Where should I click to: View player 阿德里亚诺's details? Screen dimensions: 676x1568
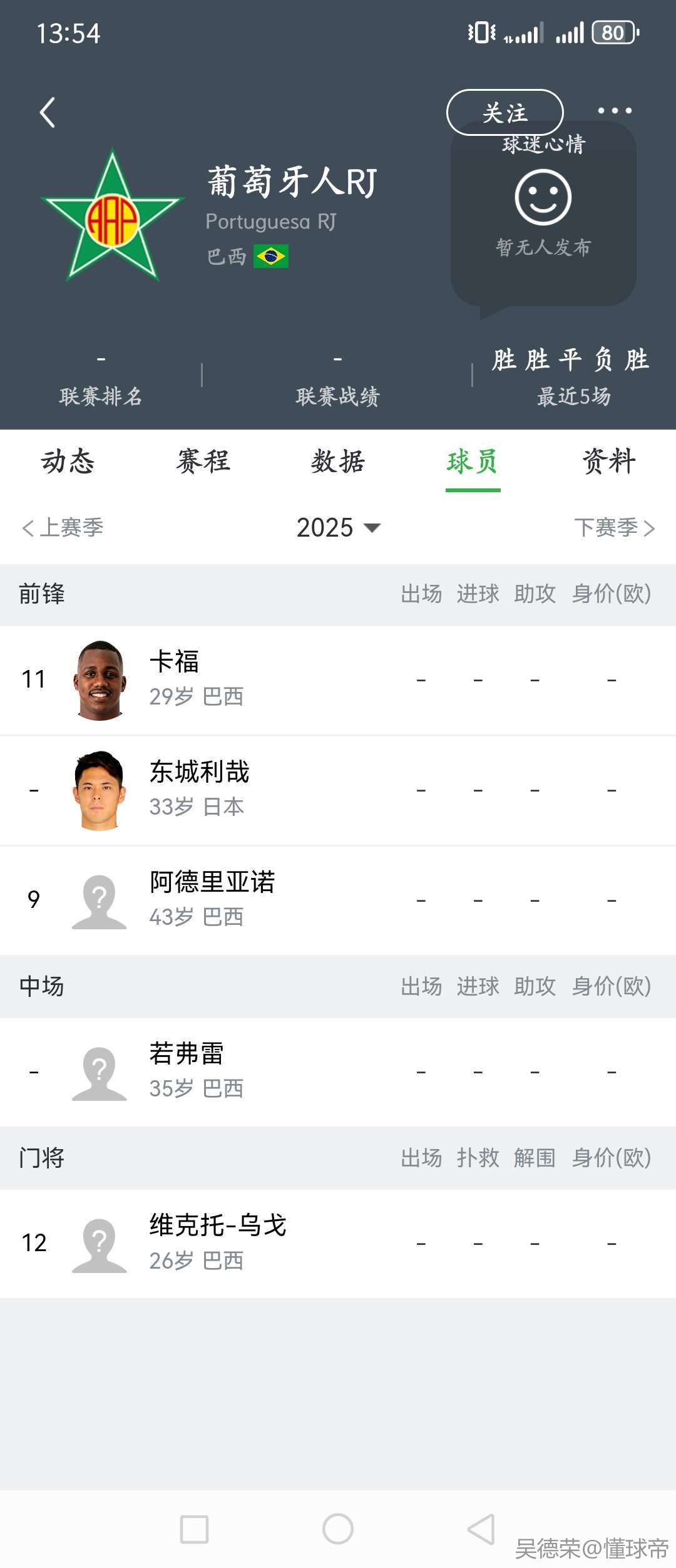(212, 900)
